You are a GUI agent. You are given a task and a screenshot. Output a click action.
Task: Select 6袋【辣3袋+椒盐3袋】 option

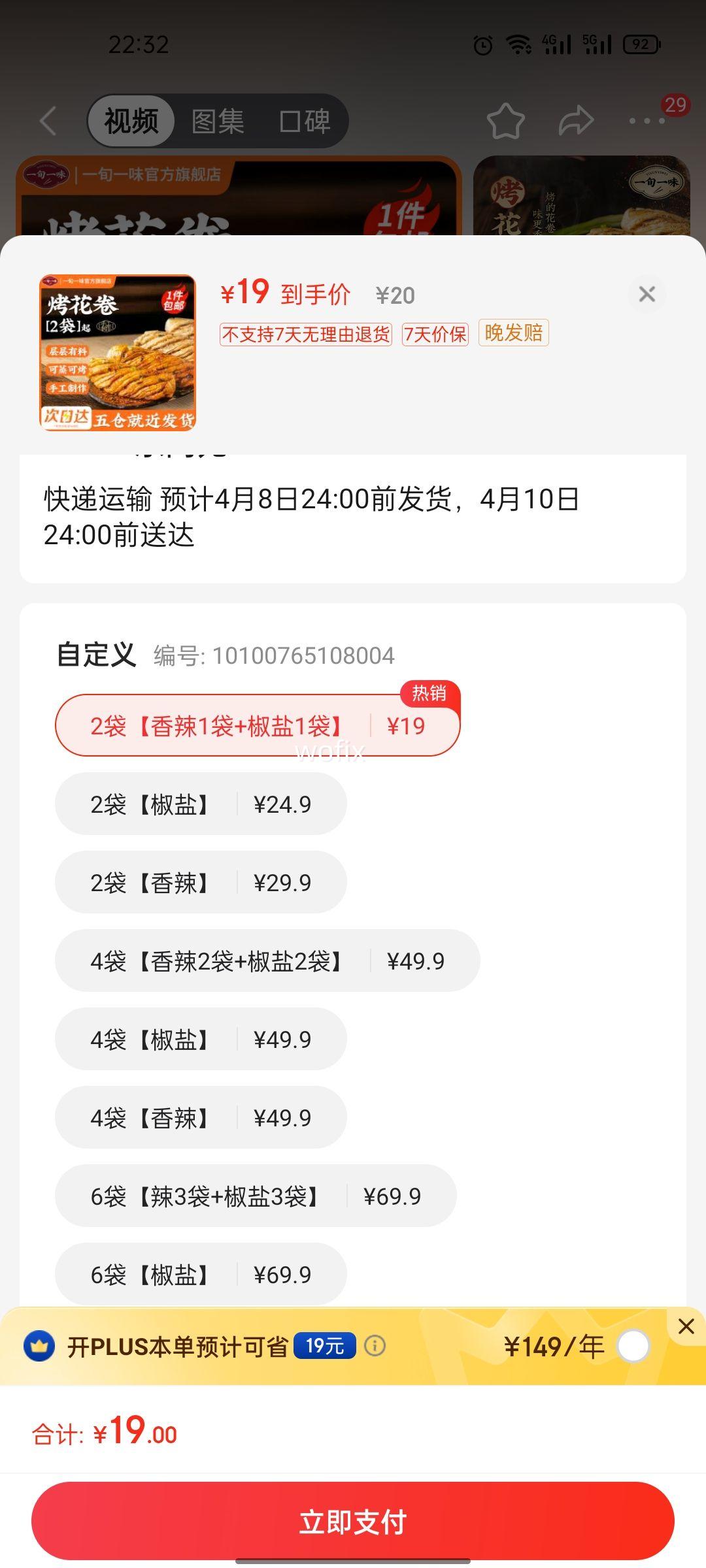(x=256, y=1196)
